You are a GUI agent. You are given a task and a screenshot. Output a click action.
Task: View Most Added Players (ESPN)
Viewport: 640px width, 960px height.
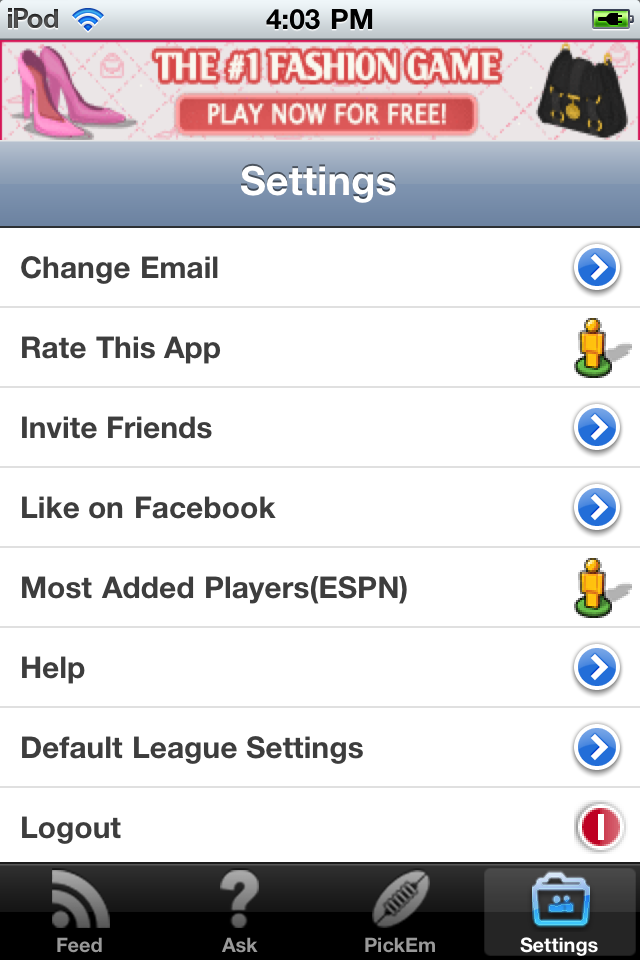[320, 588]
